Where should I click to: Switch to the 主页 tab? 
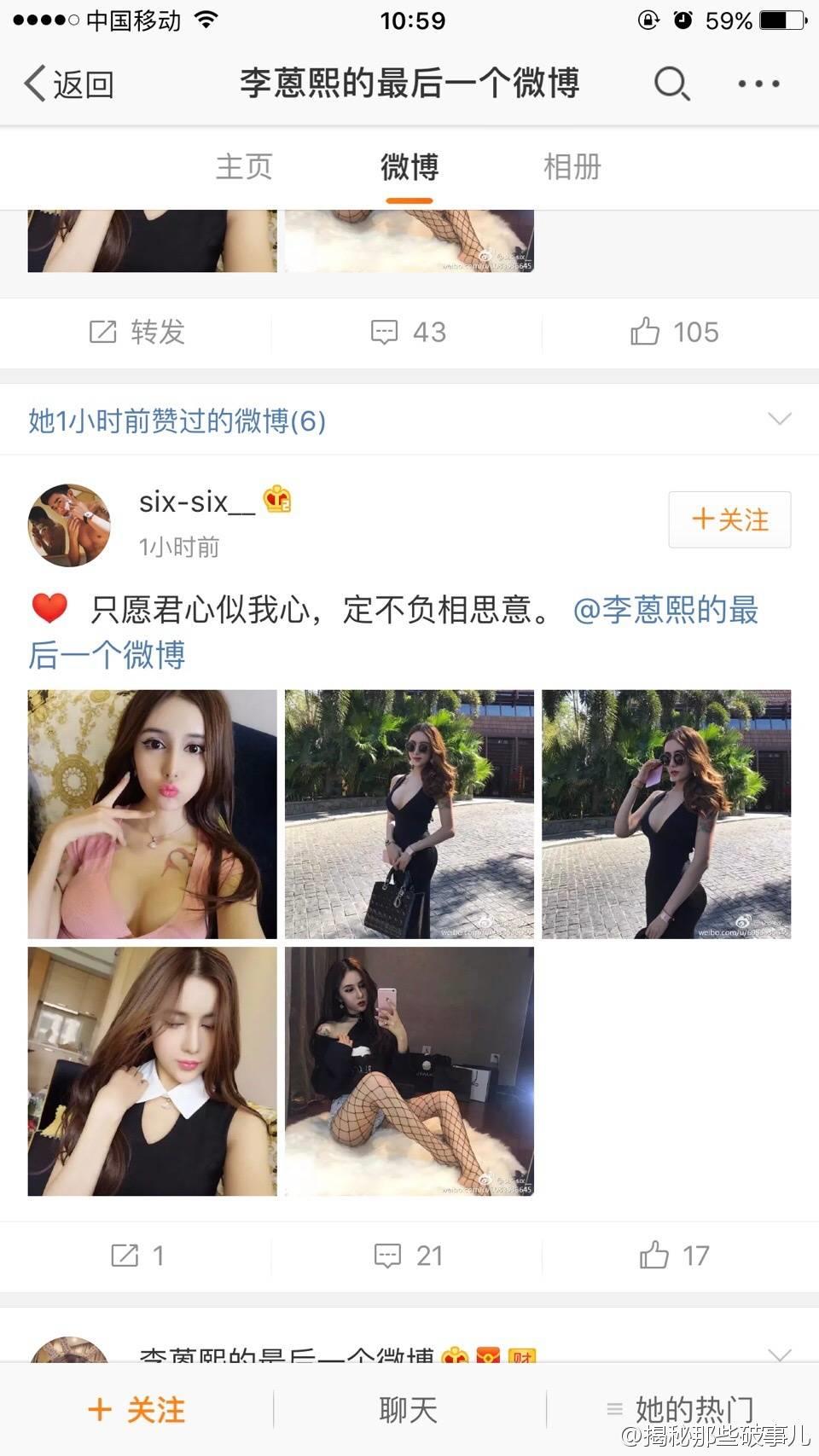[244, 166]
